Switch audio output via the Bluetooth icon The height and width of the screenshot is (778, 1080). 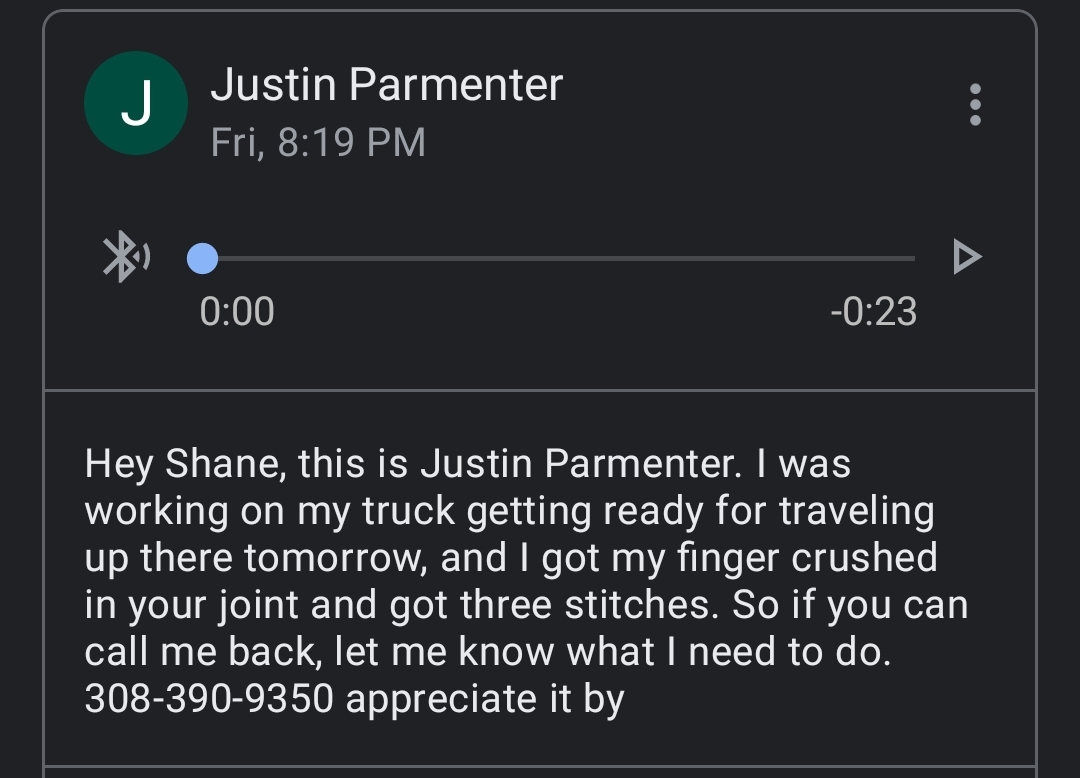(126, 257)
